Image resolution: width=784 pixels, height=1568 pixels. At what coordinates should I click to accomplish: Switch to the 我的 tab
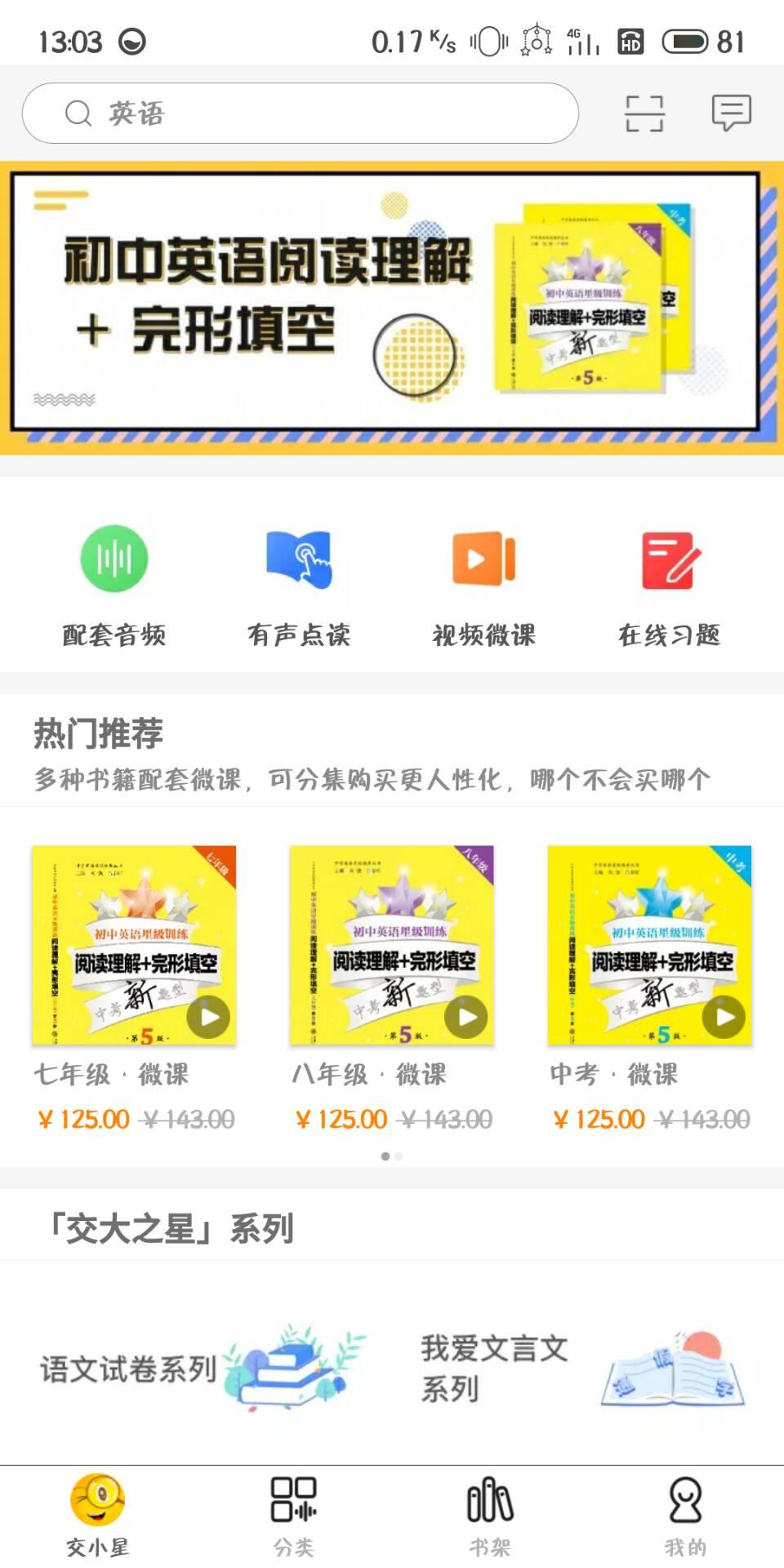(685, 1515)
